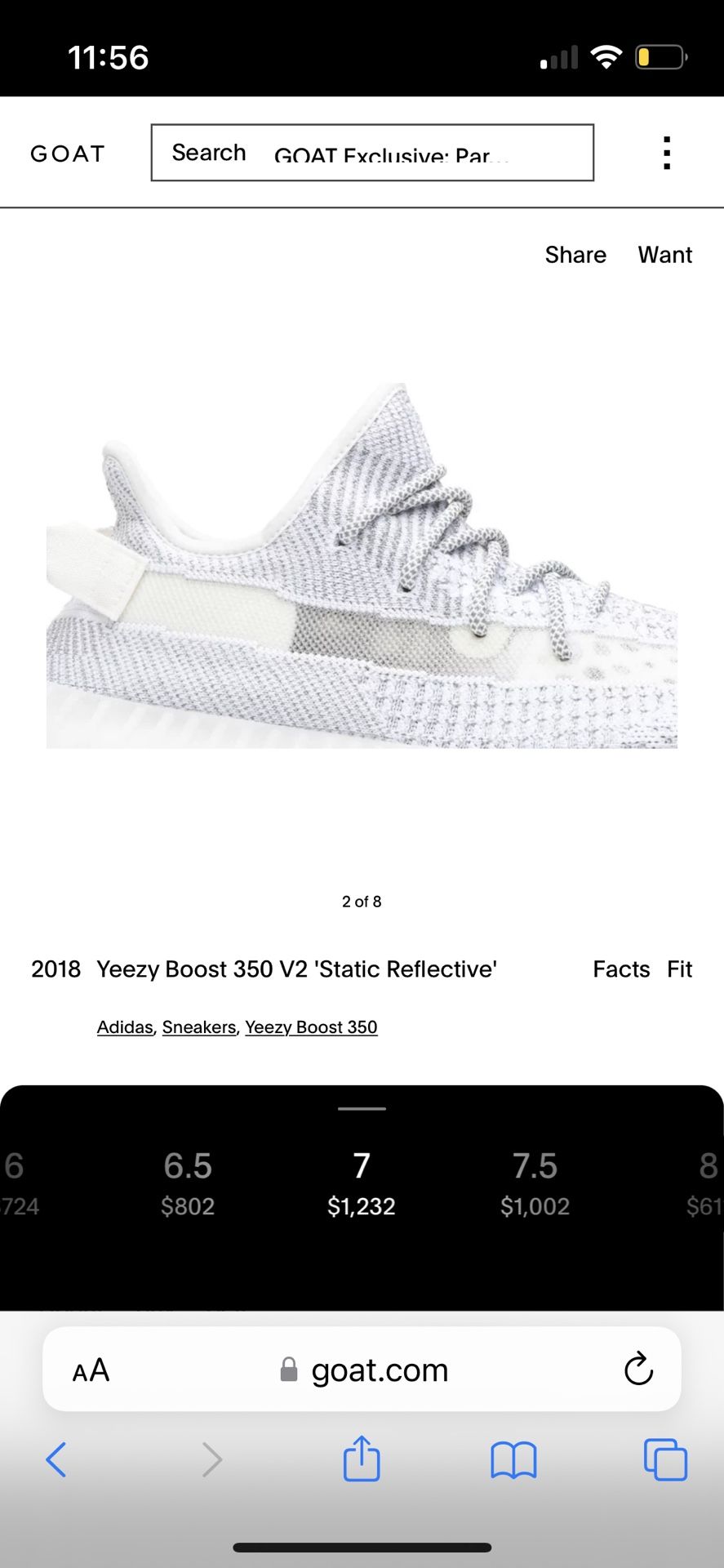
Task: Open Safari bookmarks
Action: (513, 1459)
